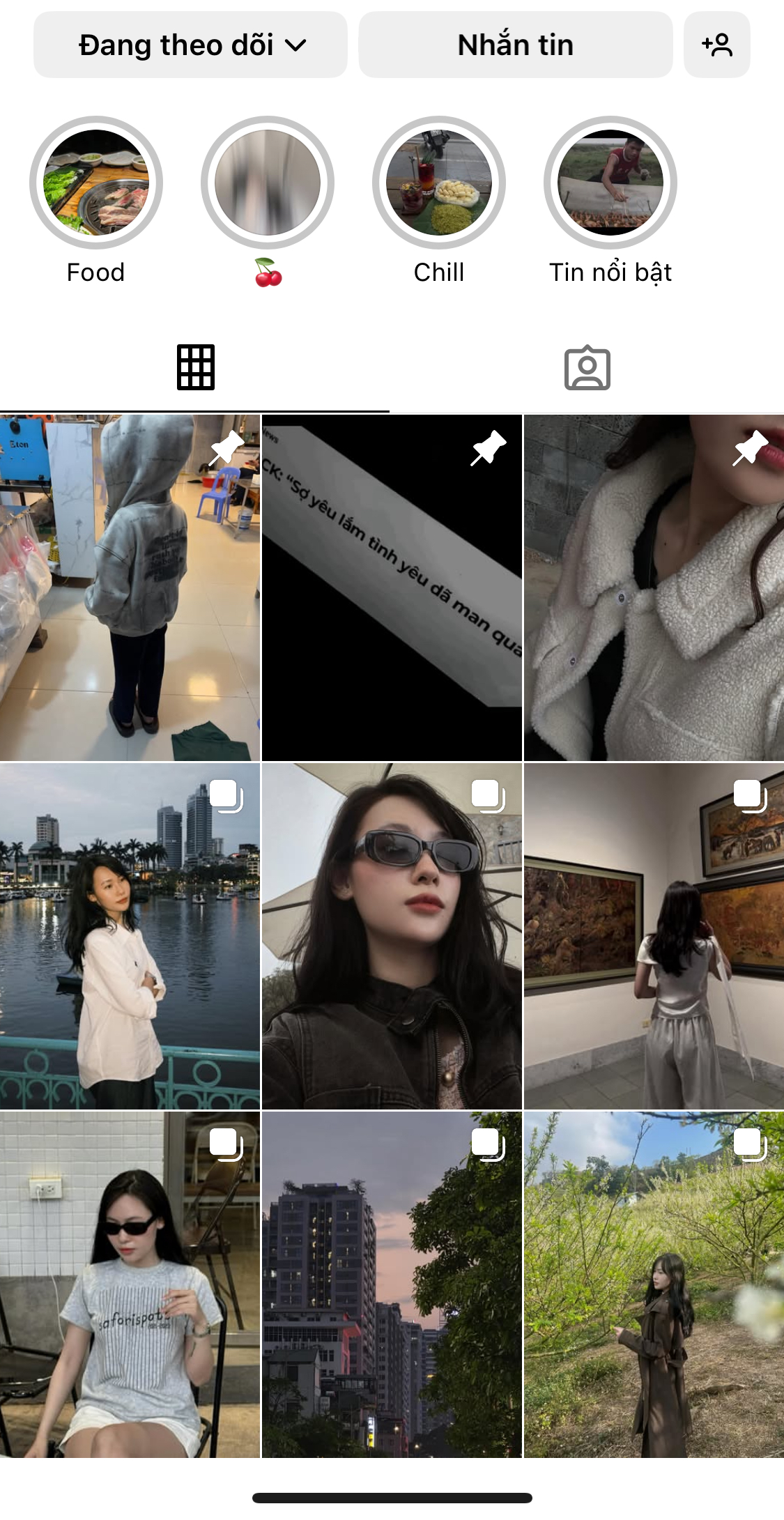Open post of seated woman in grey t-shirt
Image resolution: width=784 pixels, height=1520 pixels.
130,1284
